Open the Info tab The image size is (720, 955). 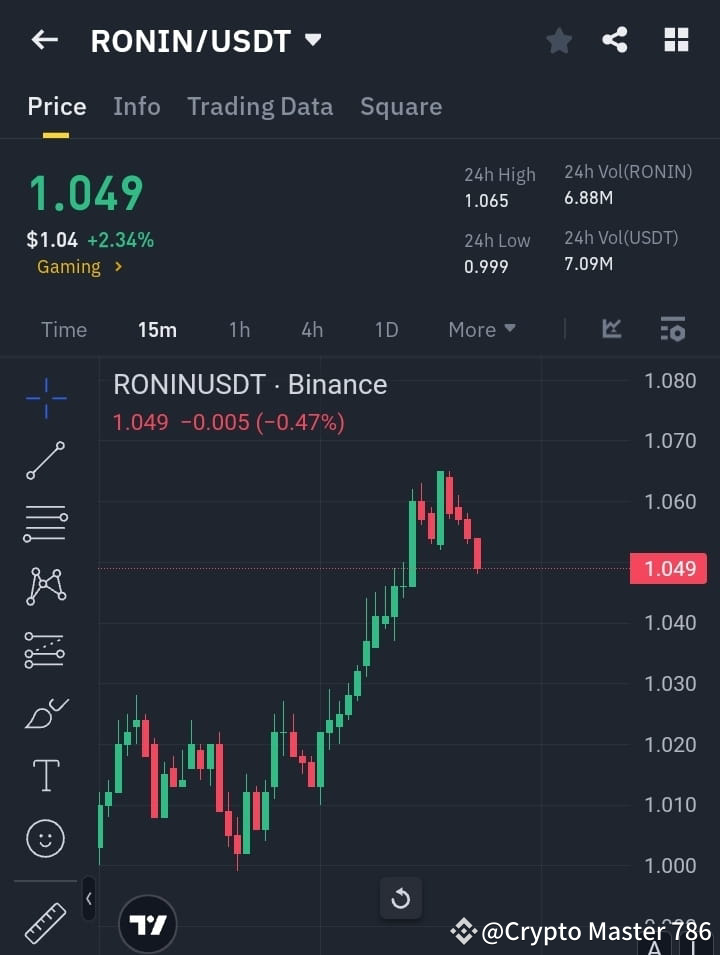click(x=137, y=106)
